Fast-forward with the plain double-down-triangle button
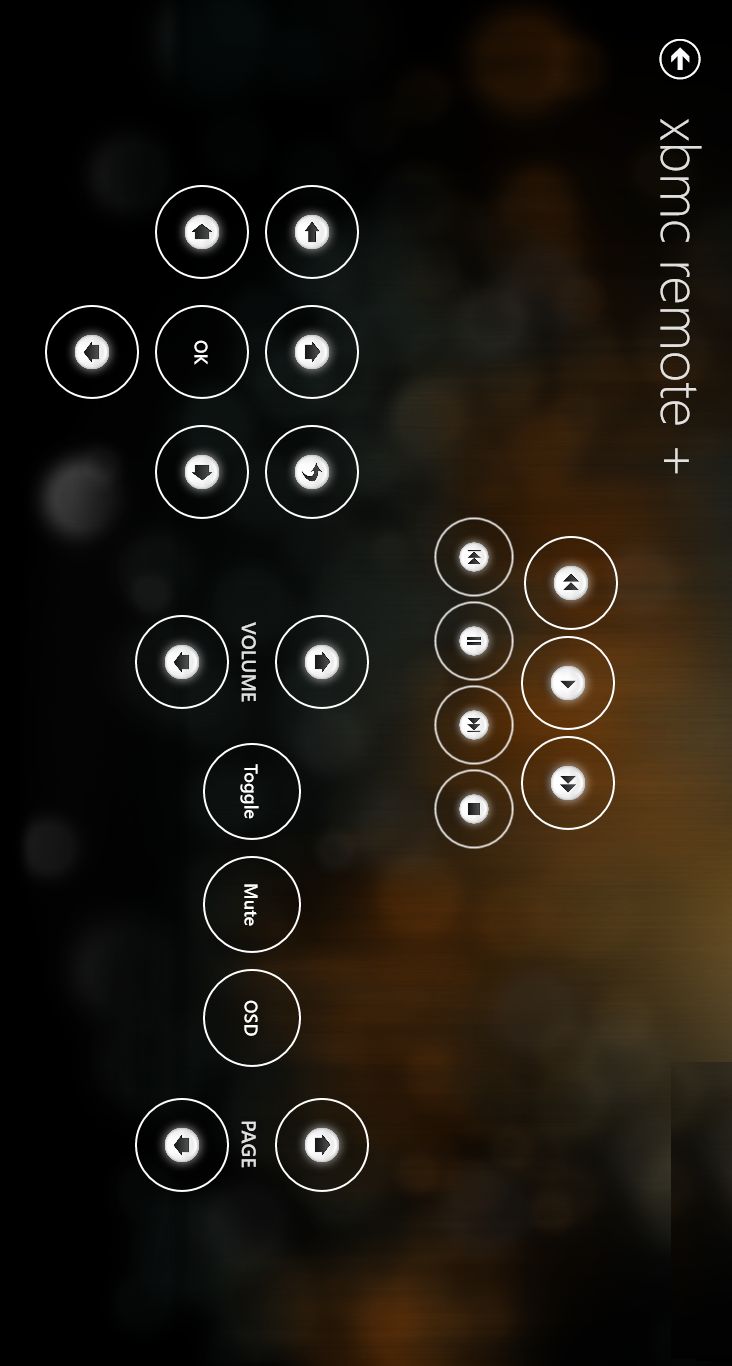Viewport: 732px width, 1366px height. pos(568,783)
